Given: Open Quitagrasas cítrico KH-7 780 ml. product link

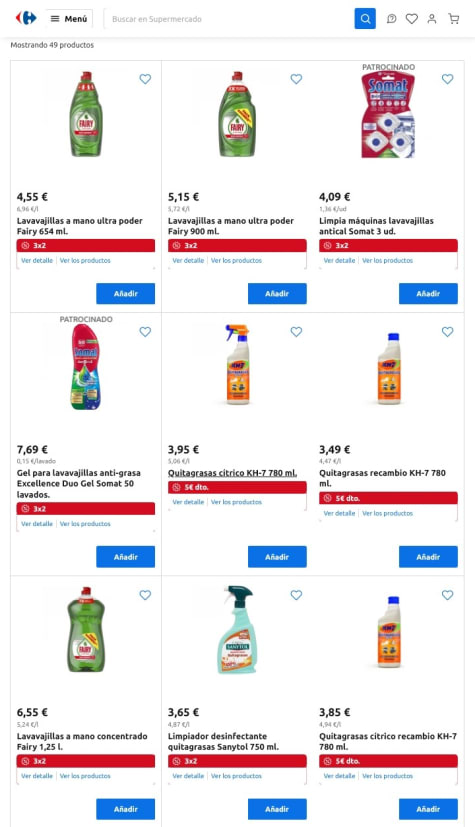Looking at the screenshot, I should pos(232,473).
